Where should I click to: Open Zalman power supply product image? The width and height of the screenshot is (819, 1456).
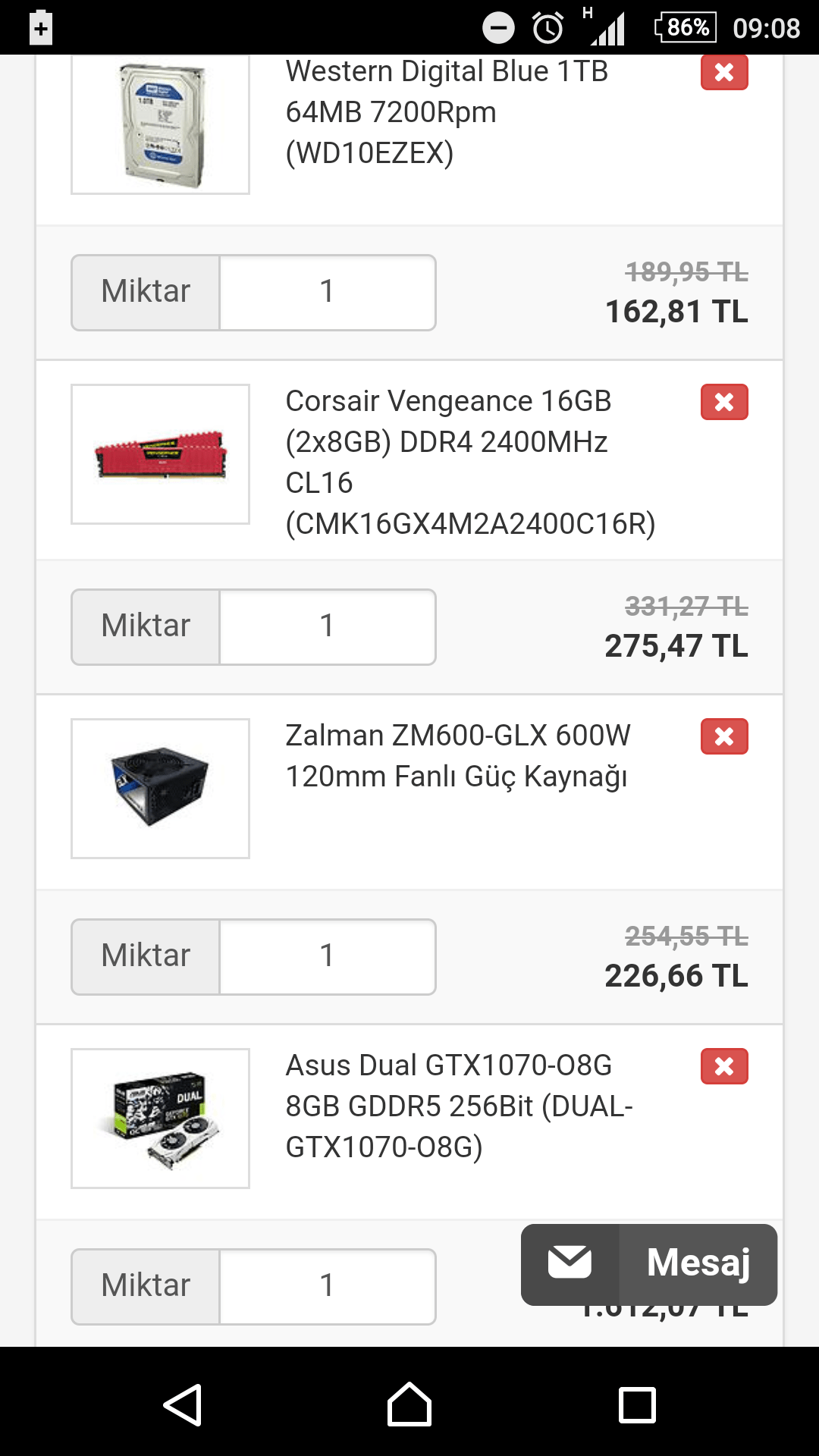[160, 789]
